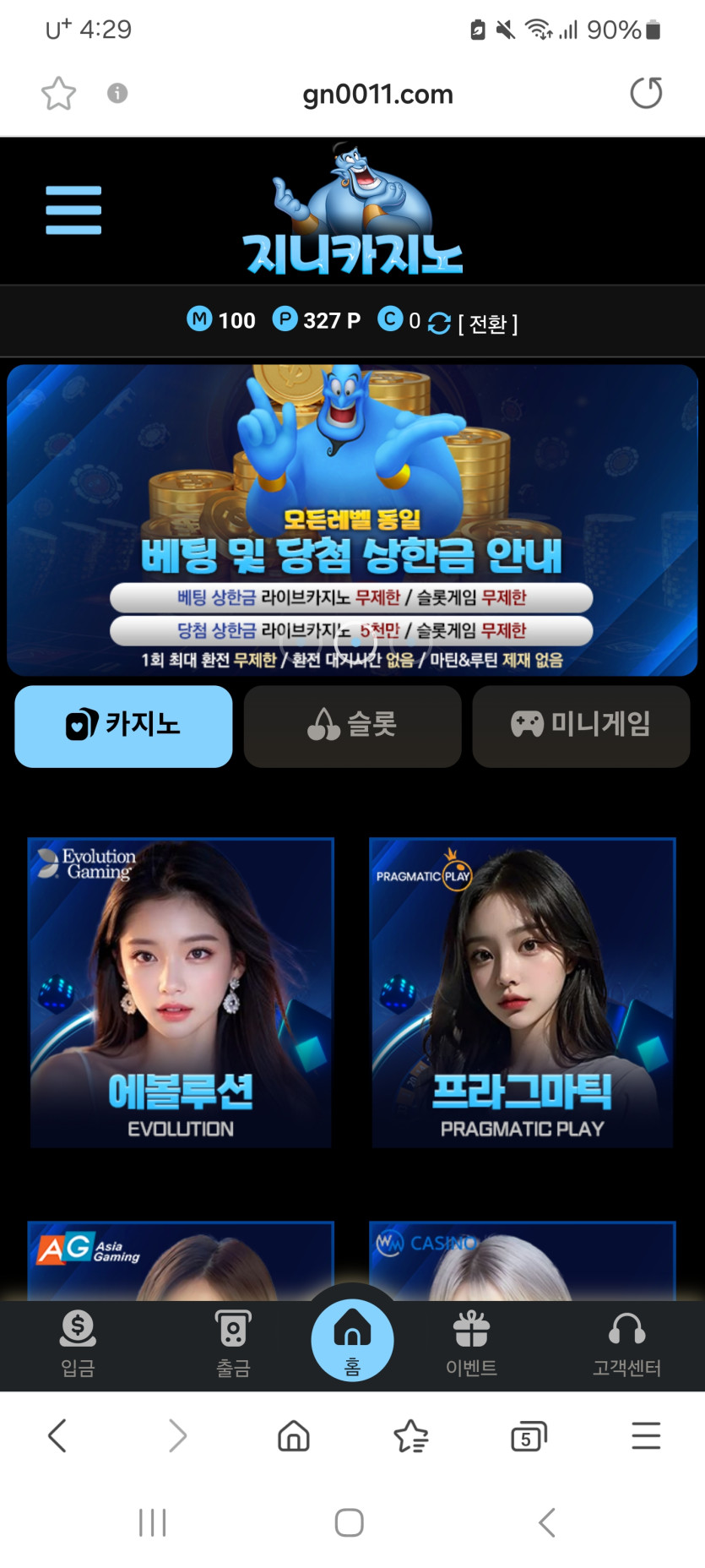
Task: Bookmark this page with the star icon
Action: pyautogui.click(x=58, y=93)
